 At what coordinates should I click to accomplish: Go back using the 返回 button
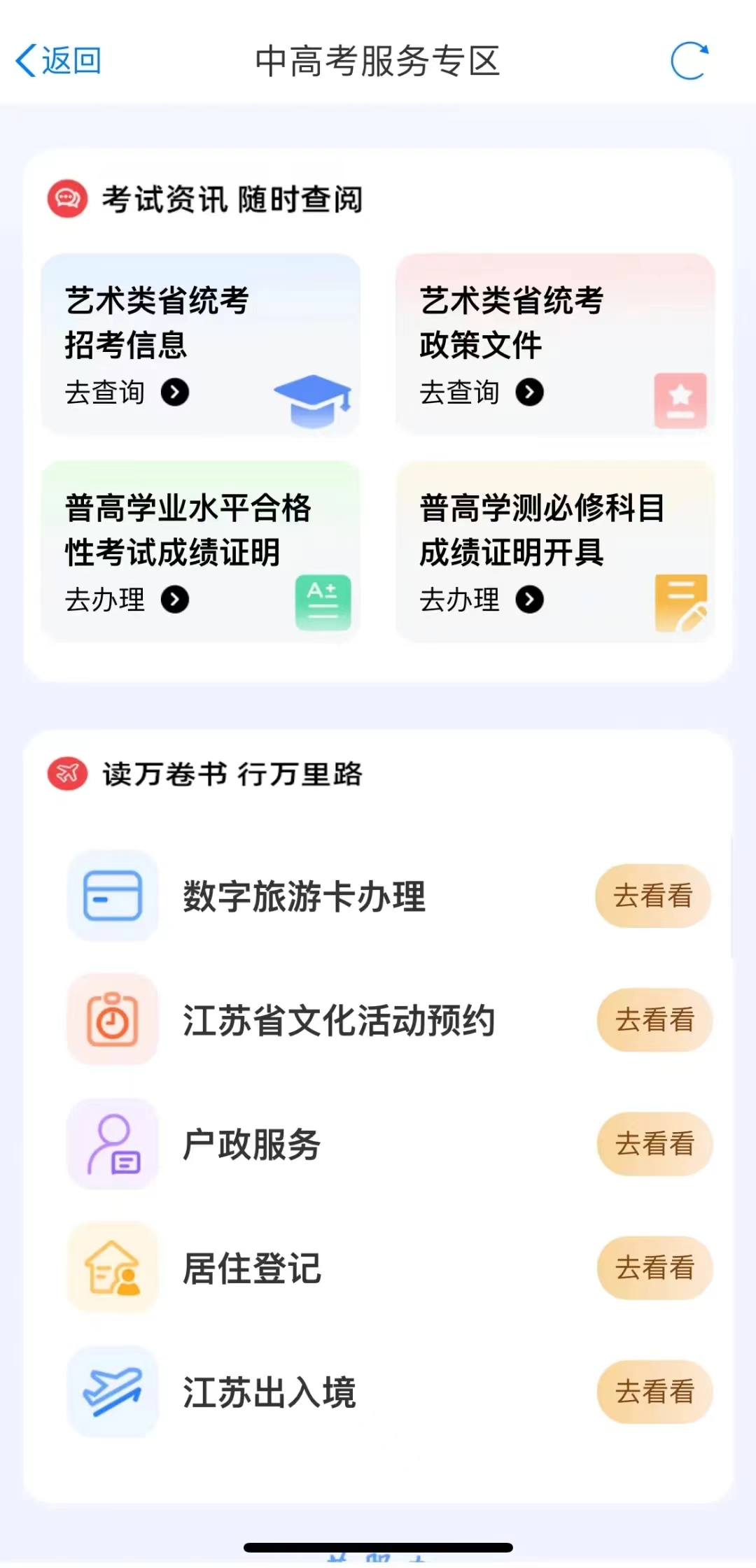(x=59, y=61)
